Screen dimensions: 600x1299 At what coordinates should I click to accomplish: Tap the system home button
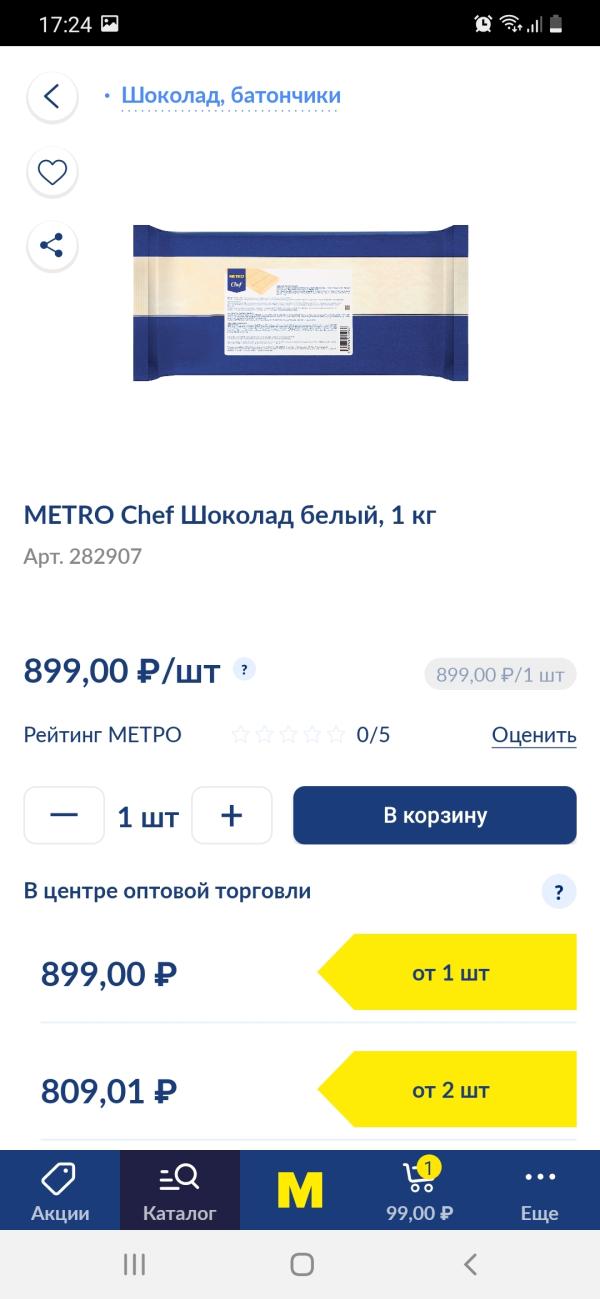coord(301,1264)
